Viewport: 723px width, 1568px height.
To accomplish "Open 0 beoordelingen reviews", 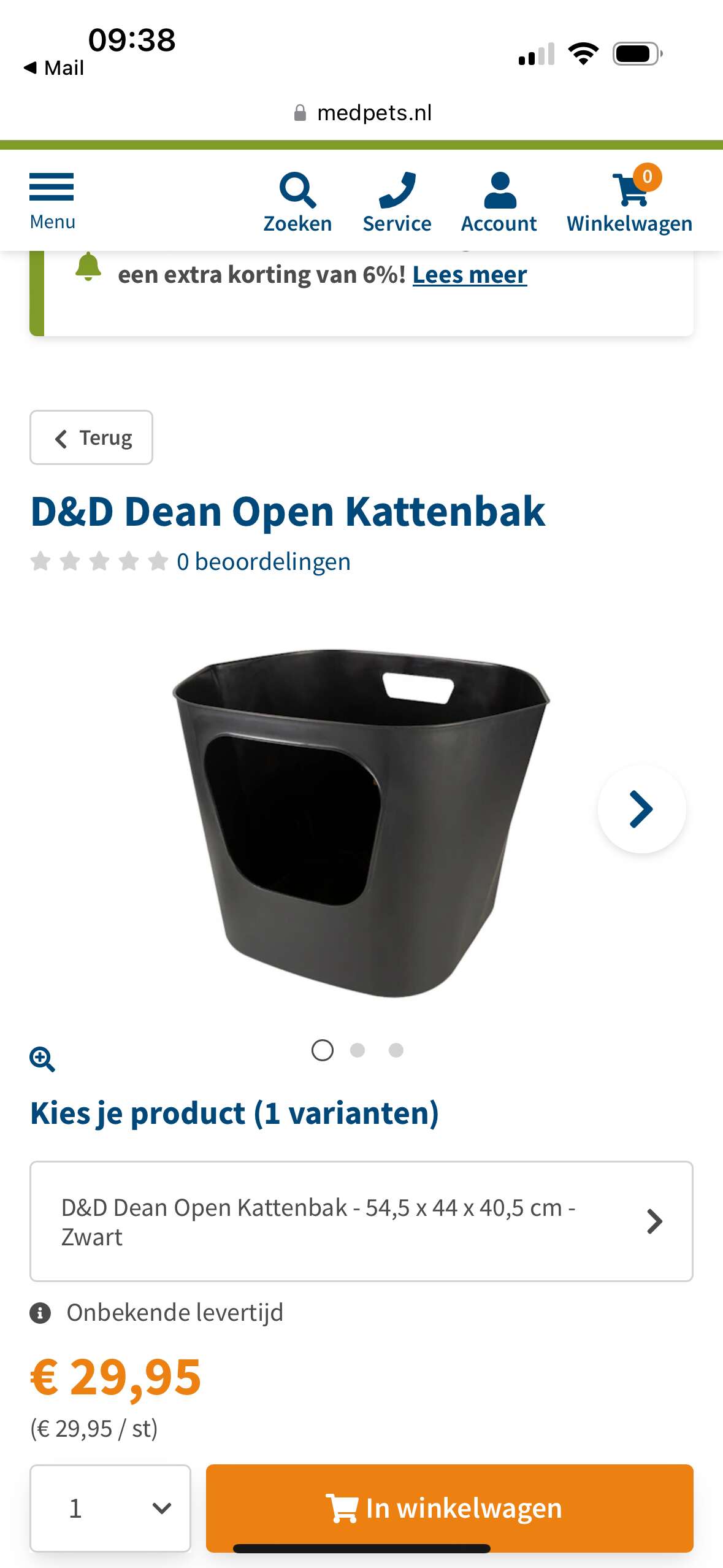I will [264, 561].
